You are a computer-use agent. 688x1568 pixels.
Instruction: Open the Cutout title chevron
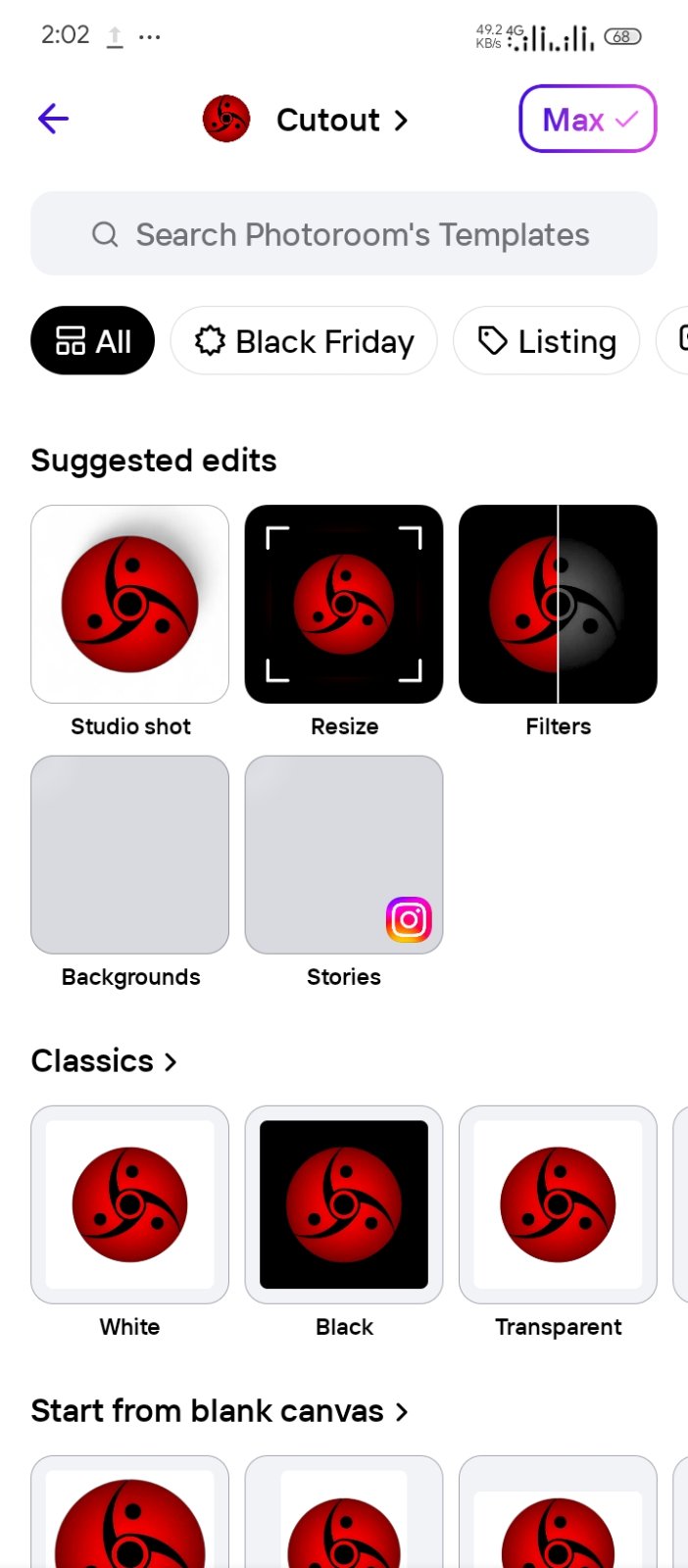401,121
